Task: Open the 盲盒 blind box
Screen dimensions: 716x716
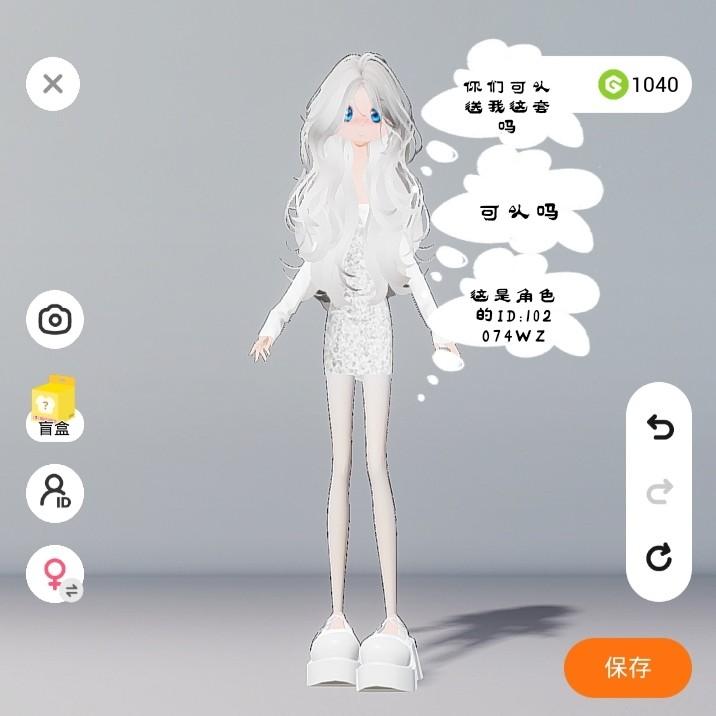Action: click(x=55, y=407)
